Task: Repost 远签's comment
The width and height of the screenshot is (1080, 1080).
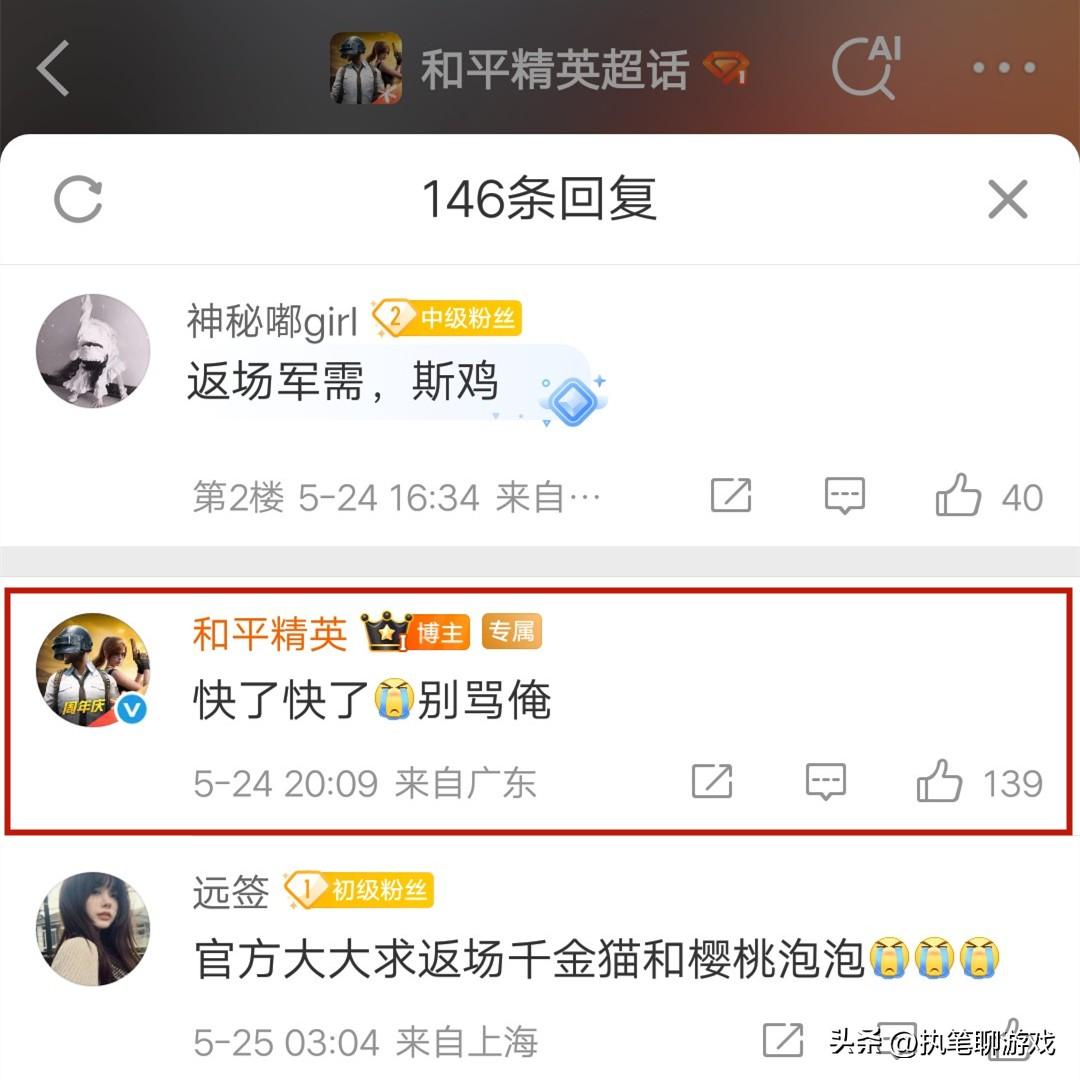Action: click(x=783, y=1040)
